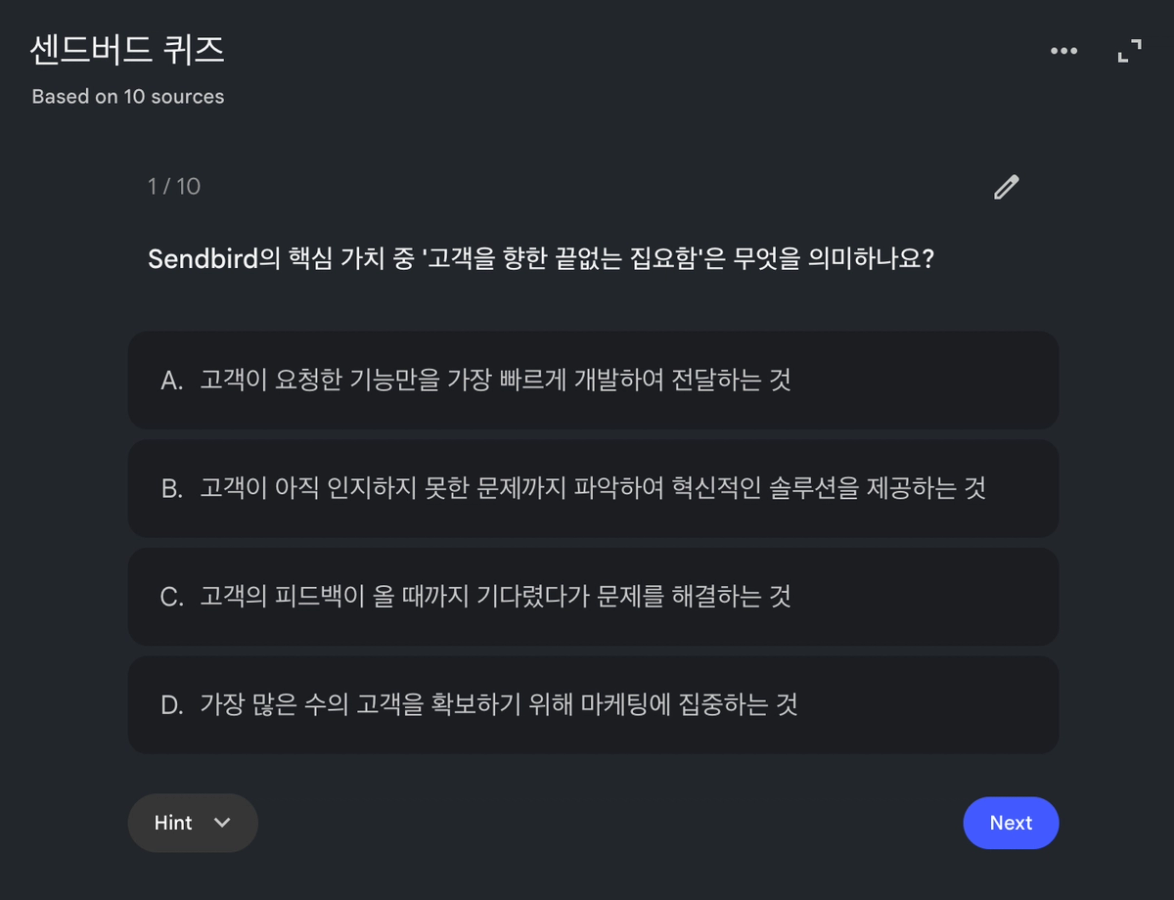The image size is (1174, 900).
Task: Go to the Next question
Action: [1010, 823]
